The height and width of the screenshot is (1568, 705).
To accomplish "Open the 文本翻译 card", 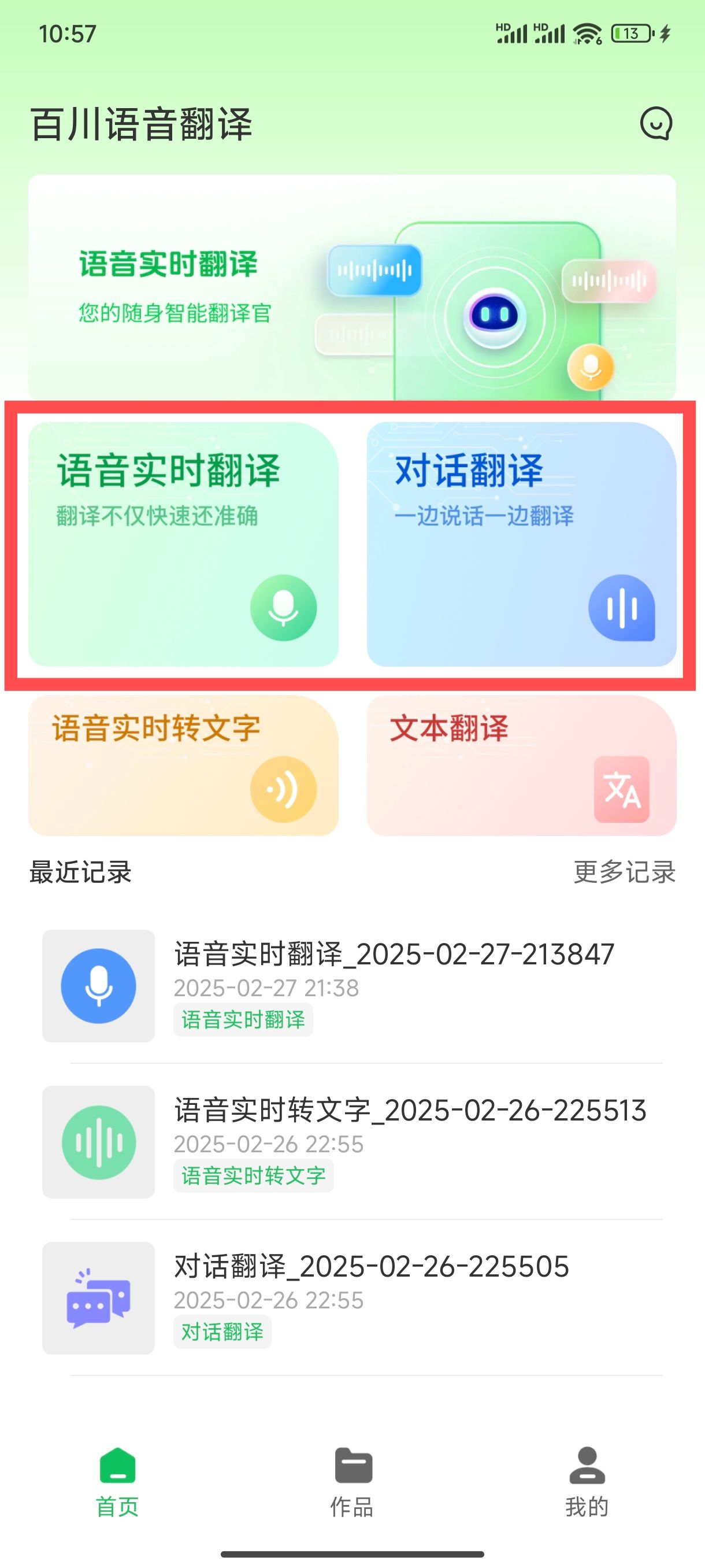I will [x=521, y=765].
